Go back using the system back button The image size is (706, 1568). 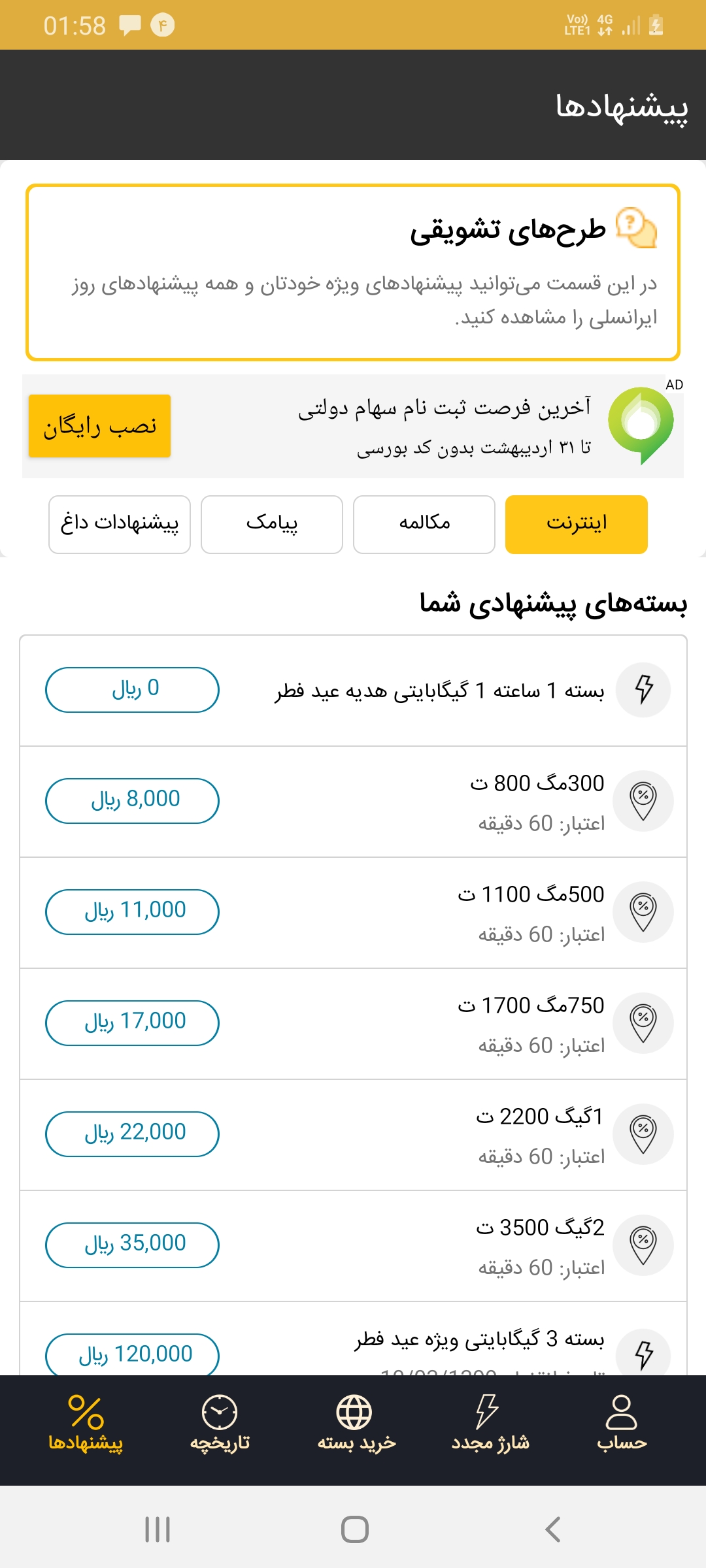click(552, 1529)
